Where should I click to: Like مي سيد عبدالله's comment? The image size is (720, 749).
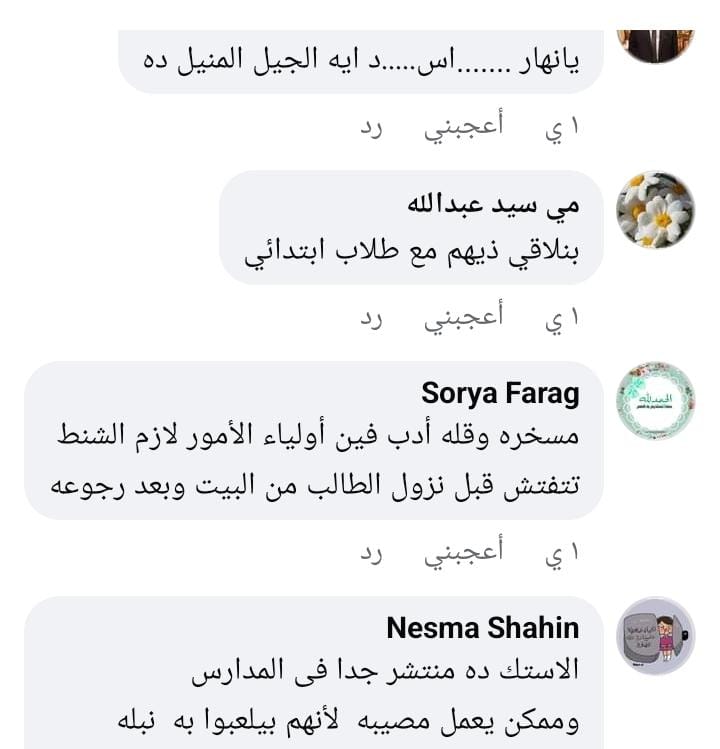pos(464,320)
